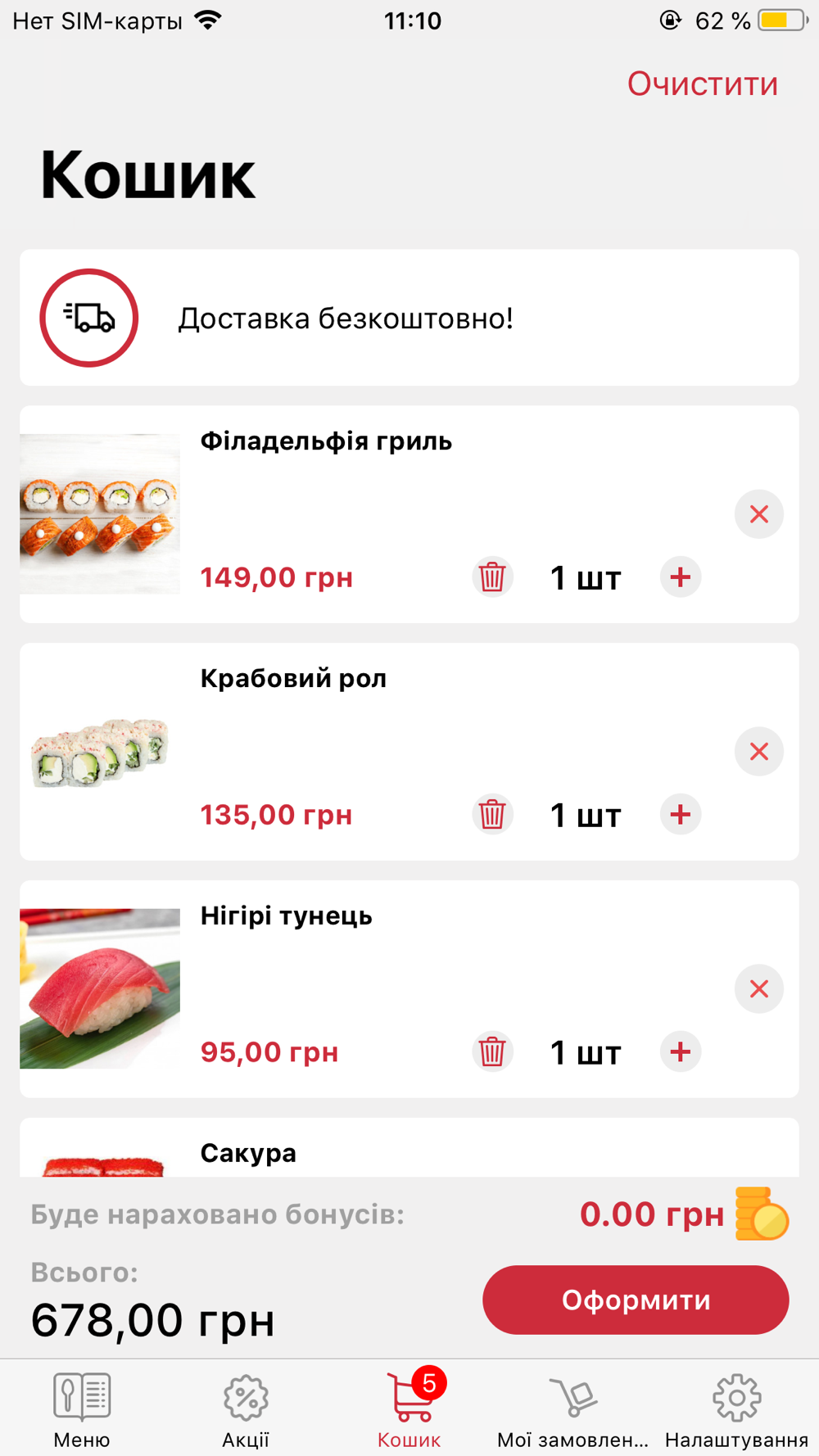Decrease Нігірі тунець quantity via trash icon

click(492, 1052)
